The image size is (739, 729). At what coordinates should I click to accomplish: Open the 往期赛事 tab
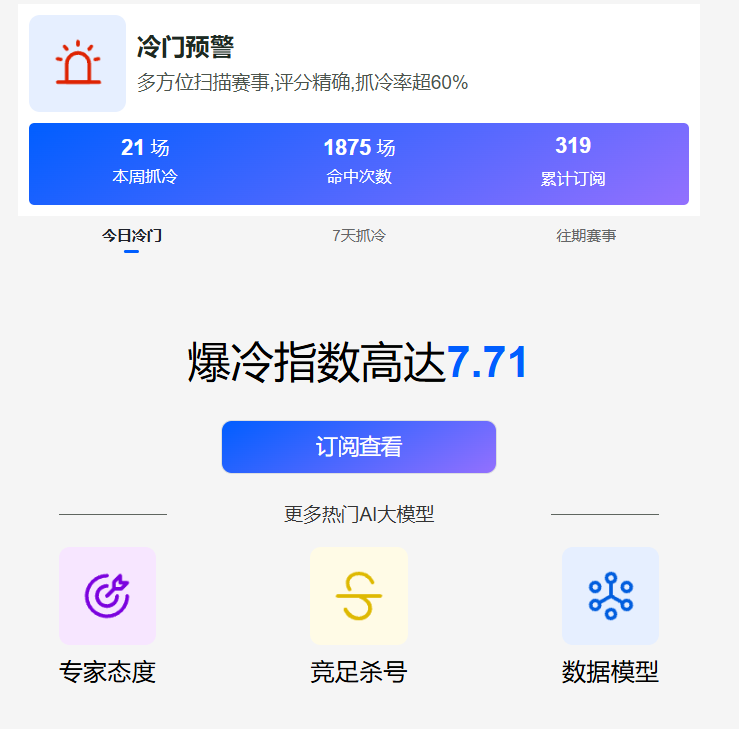click(586, 235)
